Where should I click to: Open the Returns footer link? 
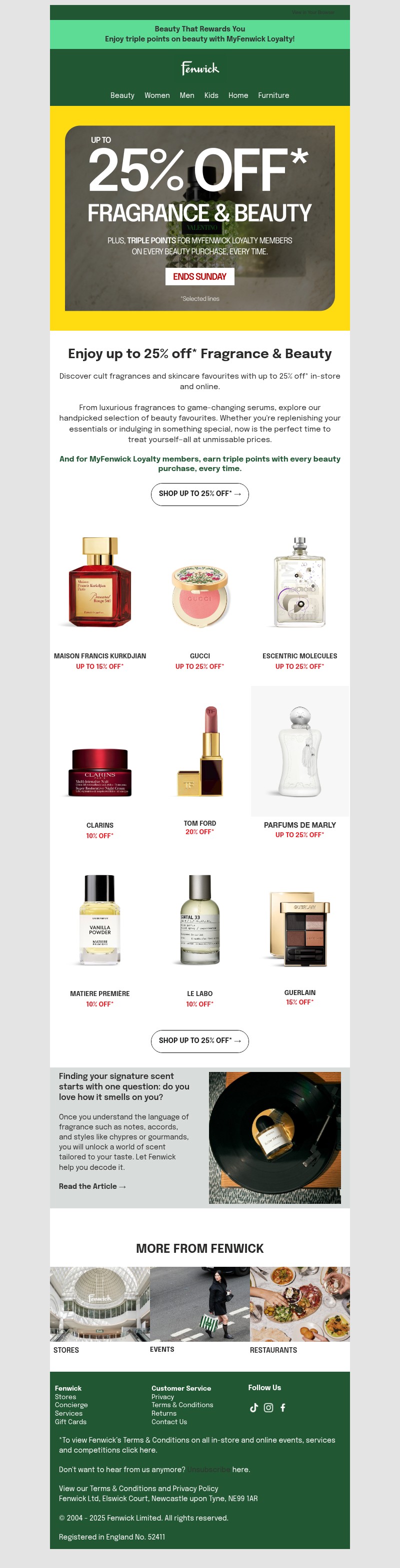coord(164,1413)
